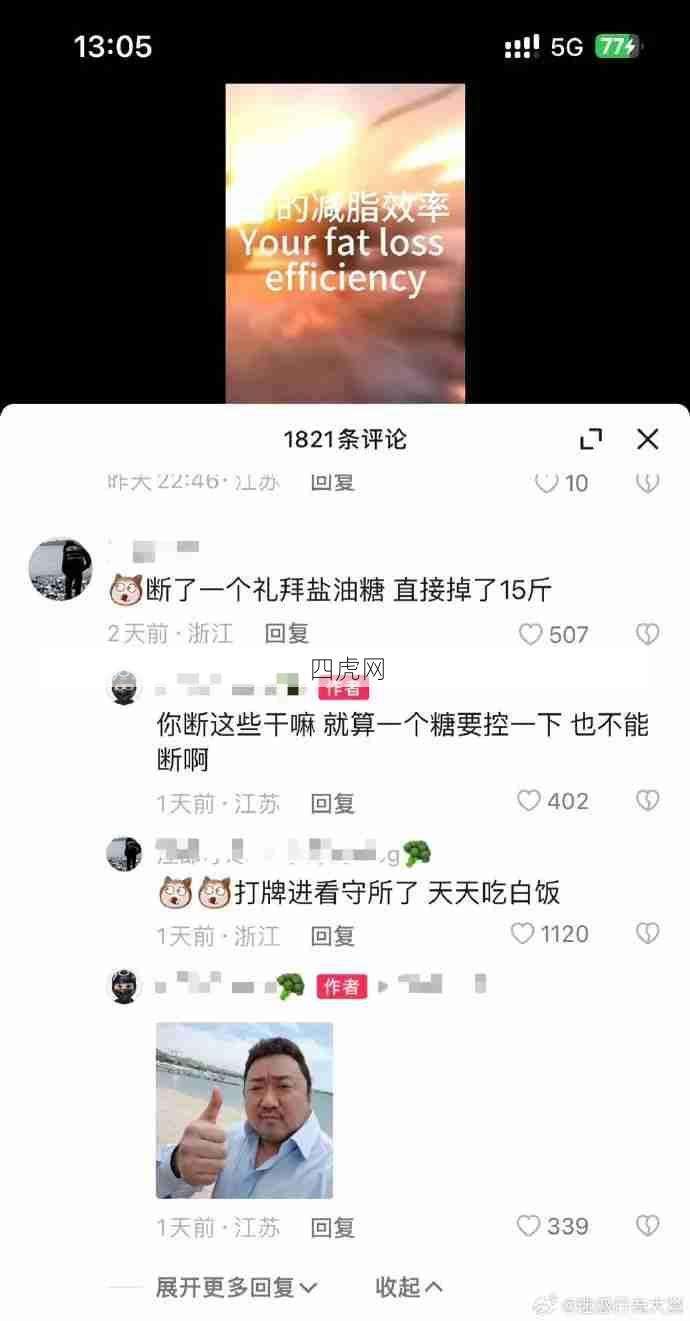
Task: Like the author's reply with 402 likes
Action: coord(529,801)
